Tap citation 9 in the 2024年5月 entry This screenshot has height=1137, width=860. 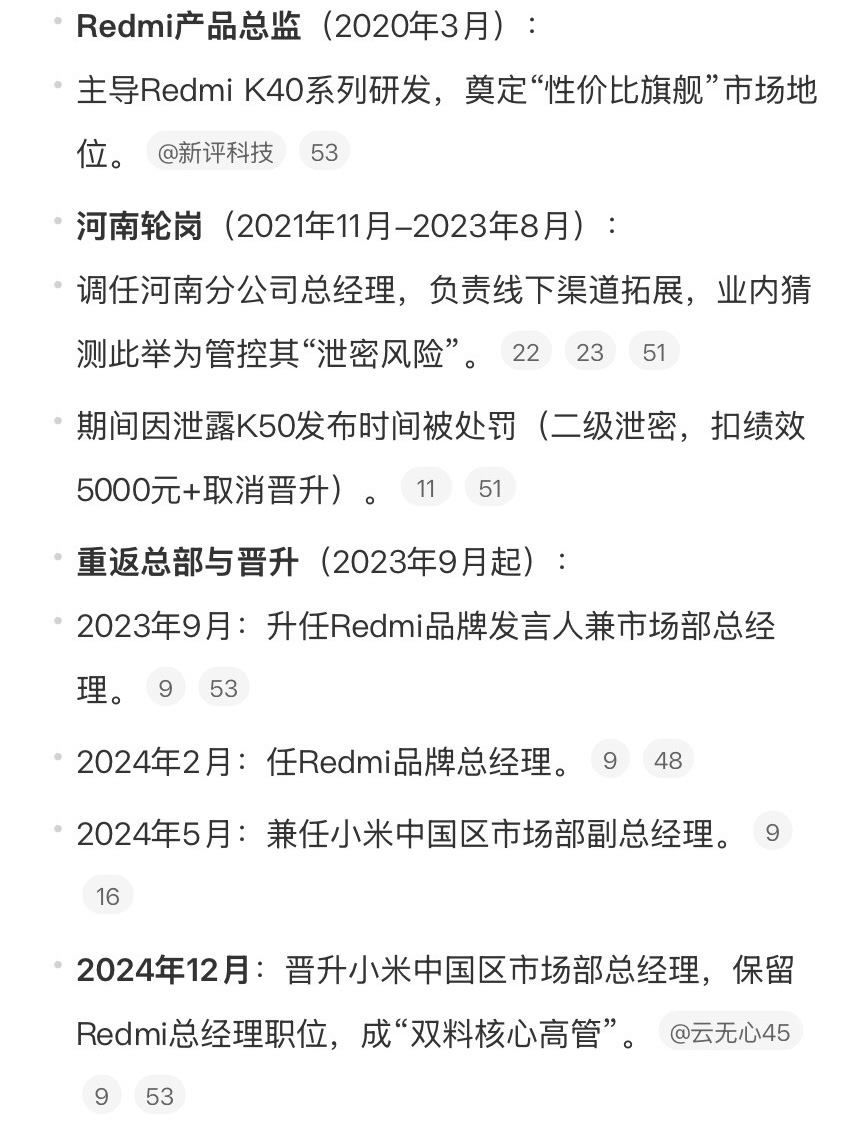(x=771, y=832)
